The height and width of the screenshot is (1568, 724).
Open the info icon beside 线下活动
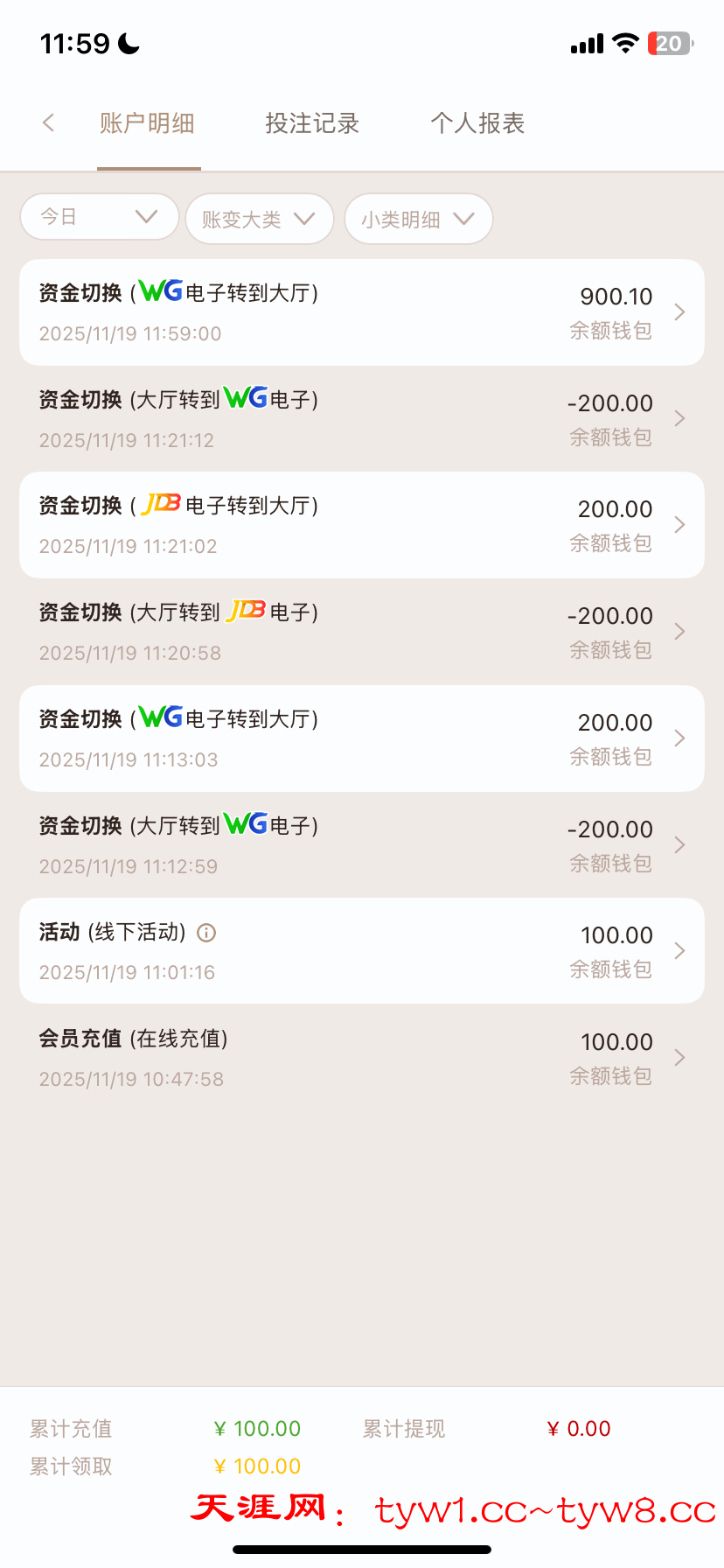[205, 933]
